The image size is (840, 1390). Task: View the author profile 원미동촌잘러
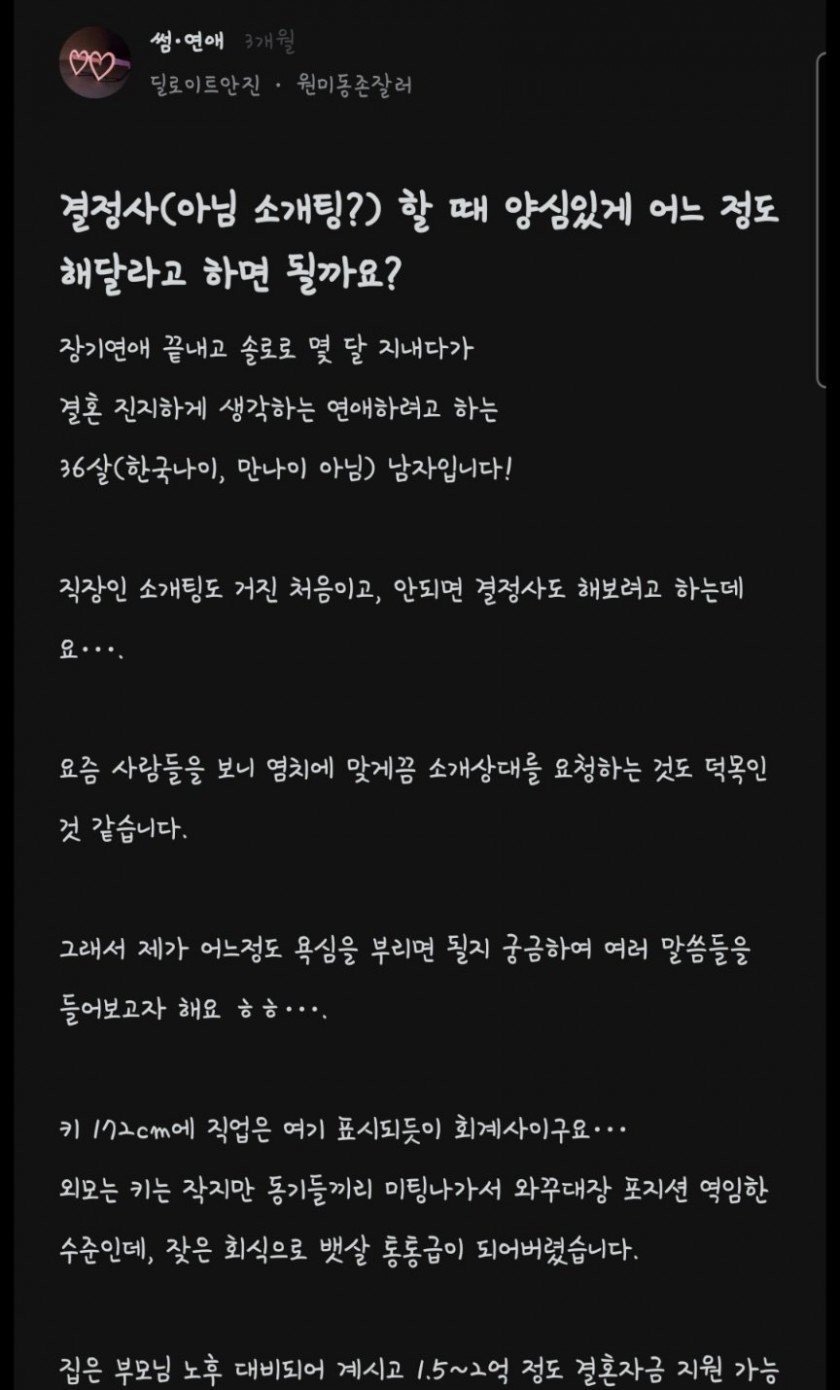click(x=354, y=86)
